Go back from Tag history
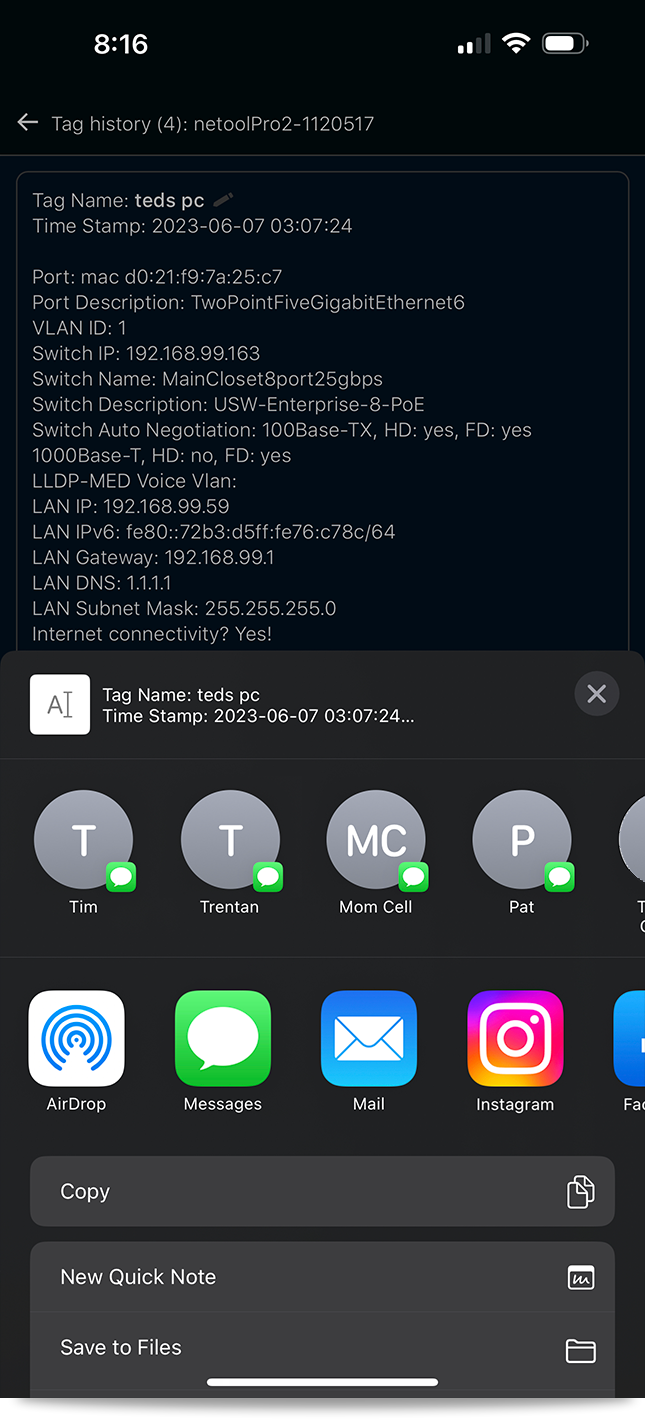 click(x=28, y=123)
